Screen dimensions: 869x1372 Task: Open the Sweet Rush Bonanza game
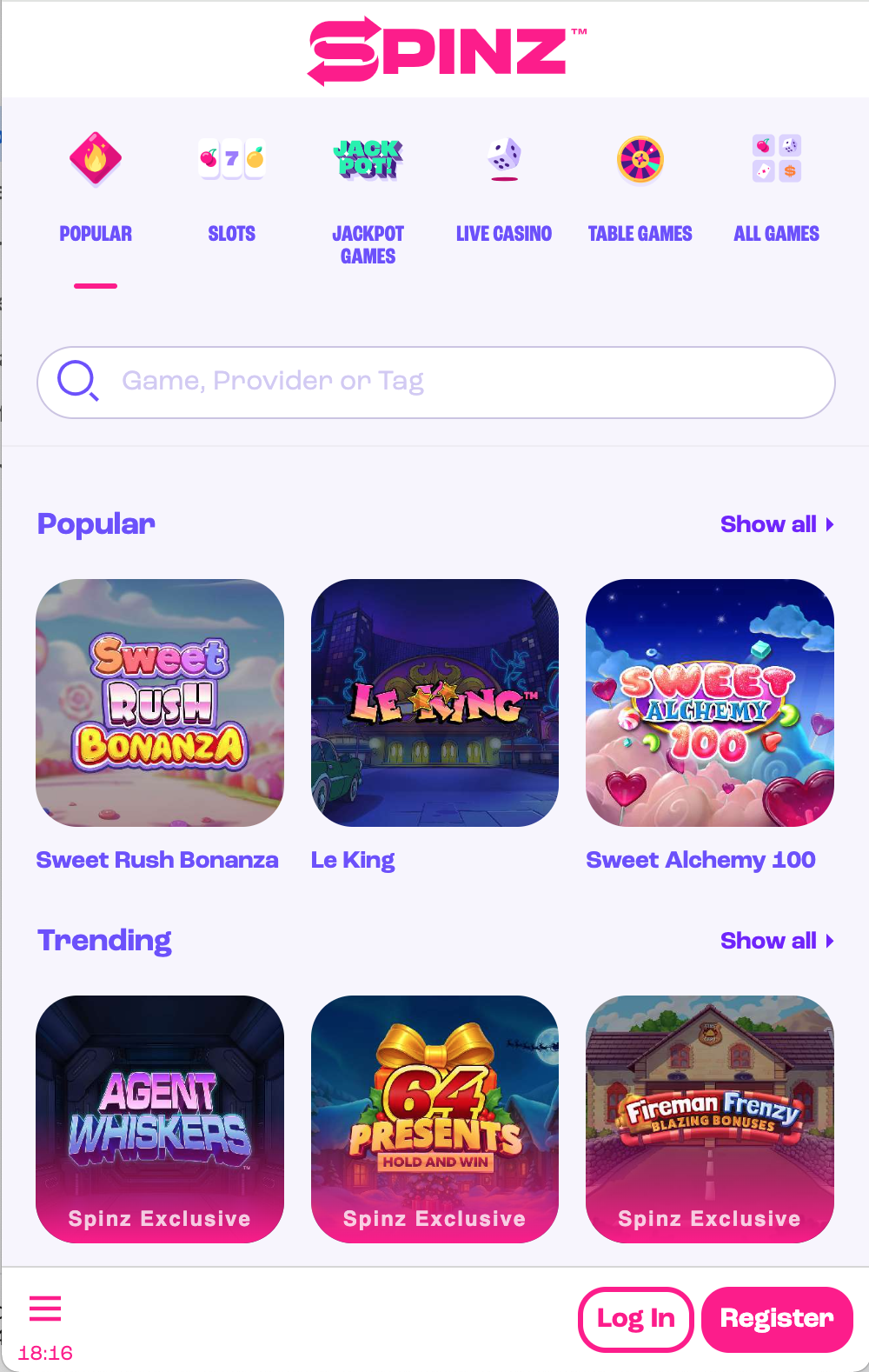[x=159, y=703]
